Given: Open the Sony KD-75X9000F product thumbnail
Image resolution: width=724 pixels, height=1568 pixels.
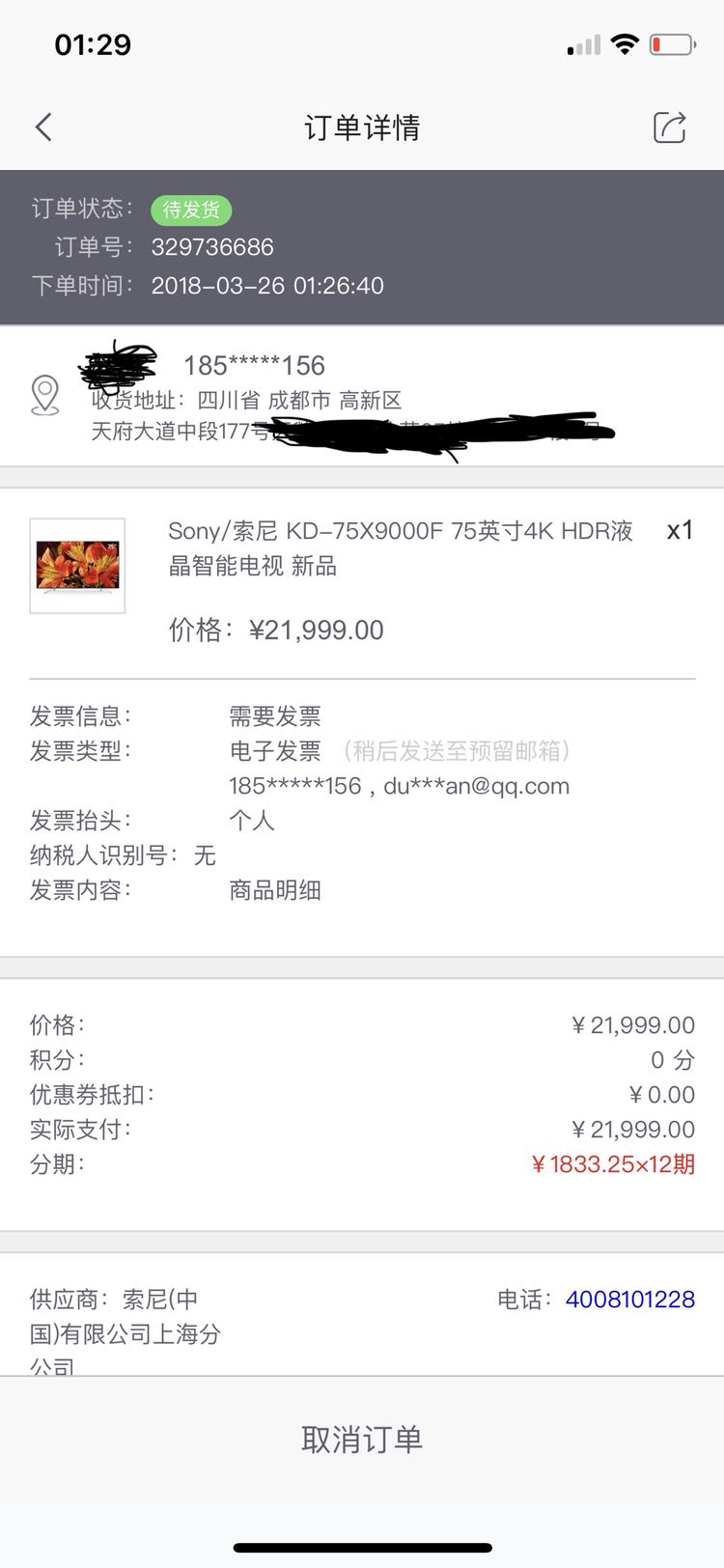Looking at the screenshot, I should [x=77, y=566].
